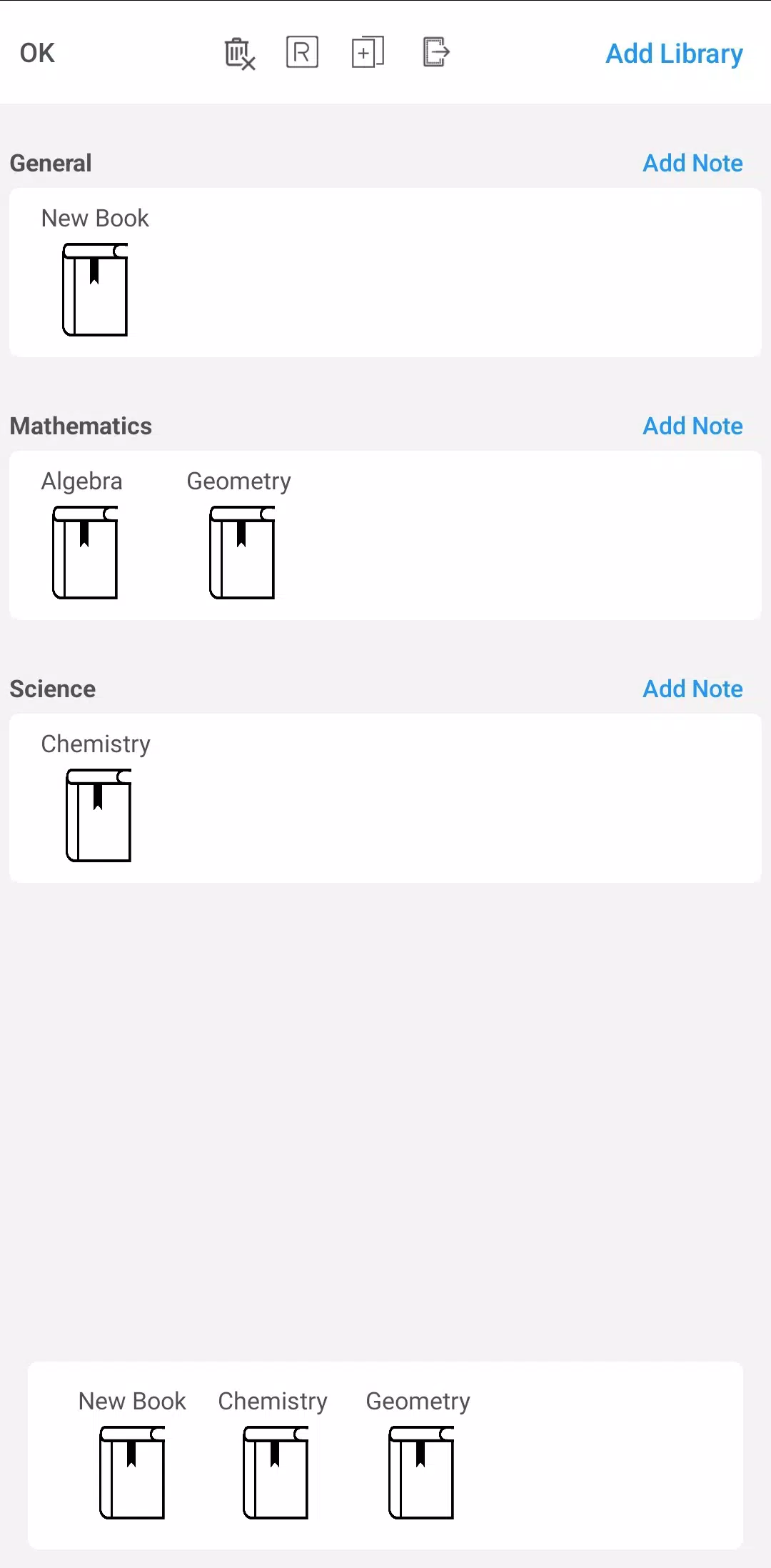Image resolution: width=771 pixels, height=1568 pixels.
Task: Open Geometry in the bottom tray
Action: (x=419, y=1454)
